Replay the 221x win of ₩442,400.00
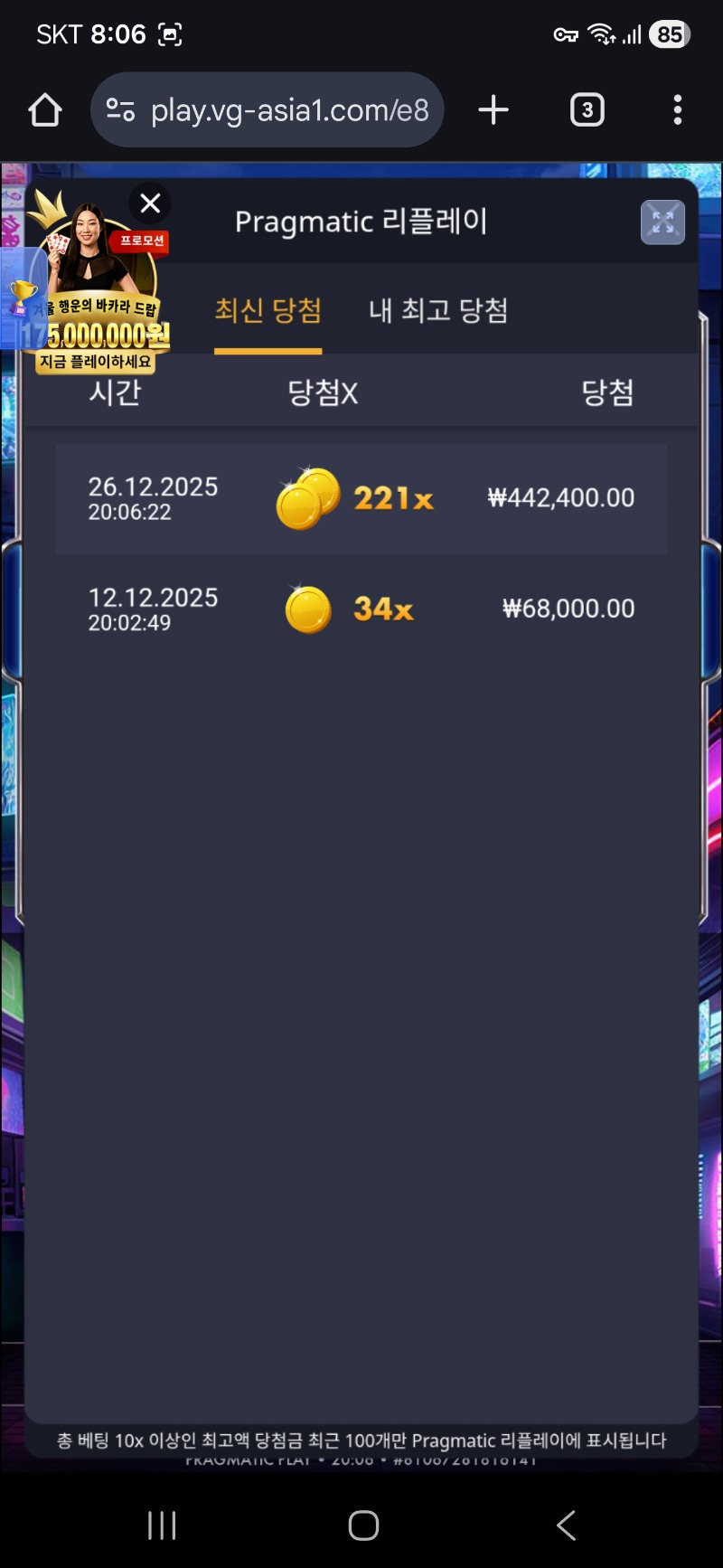723x1568 pixels. pos(361,498)
